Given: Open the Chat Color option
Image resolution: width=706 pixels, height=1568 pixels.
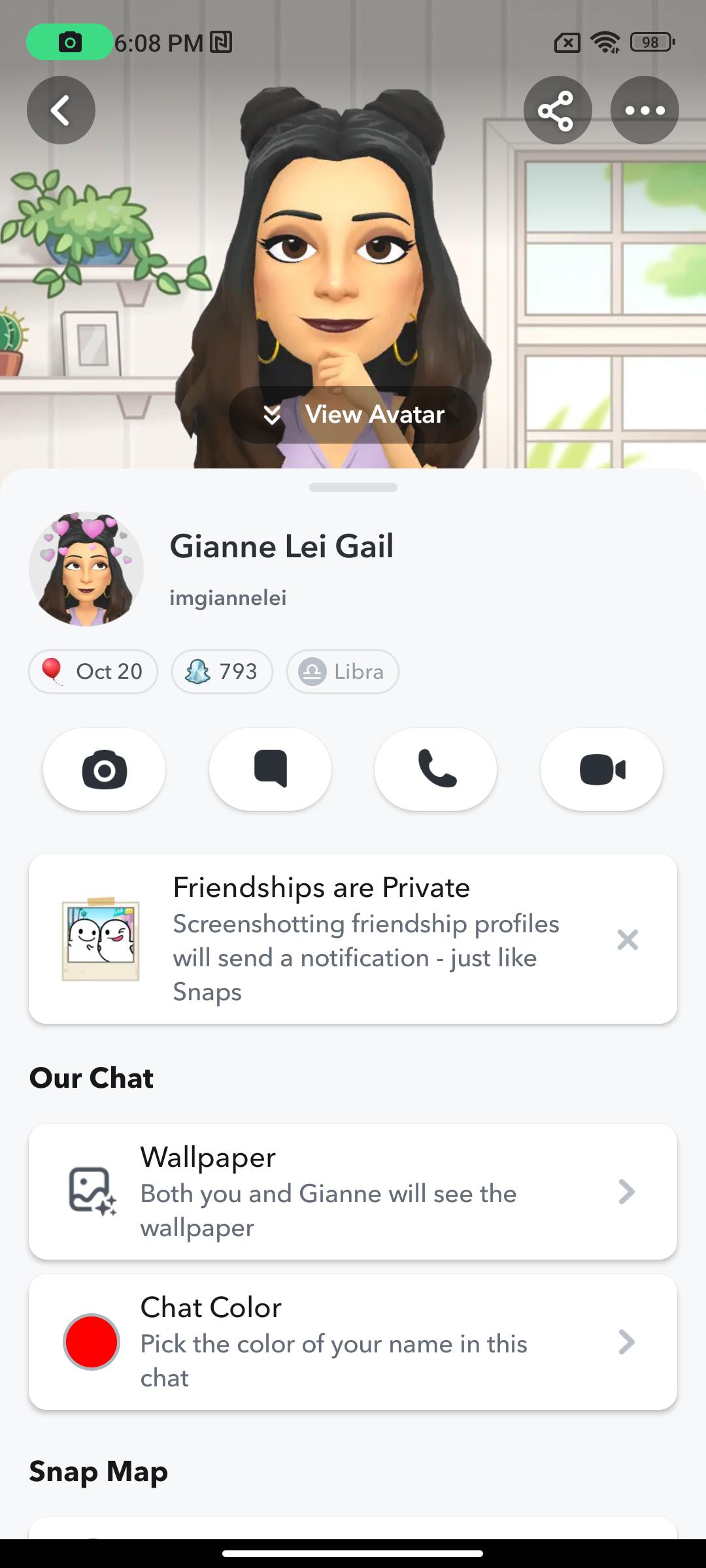Looking at the screenshot, I should tap(353, 1342).
